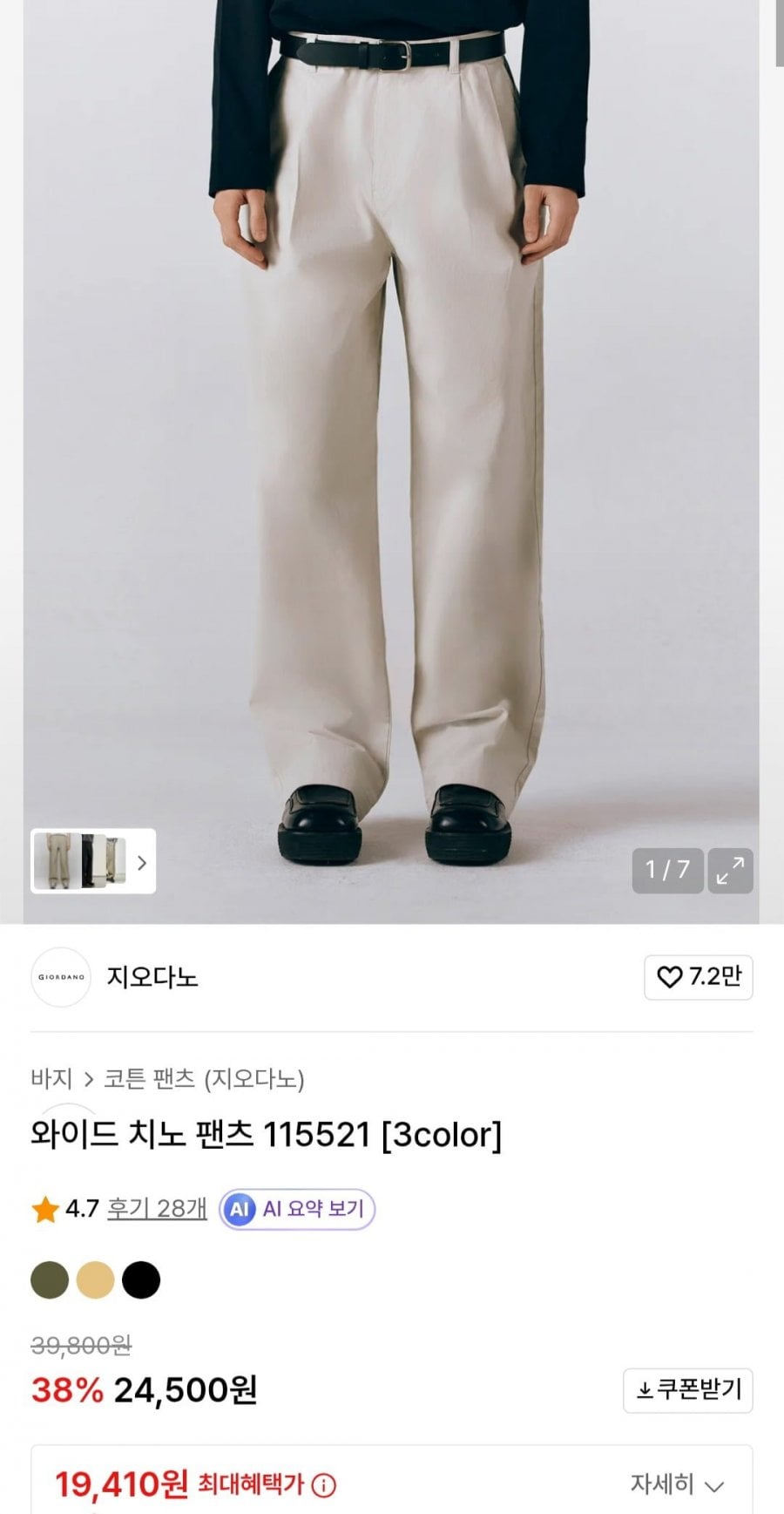Open the product image thumbnail strip

tap(93, 861)
